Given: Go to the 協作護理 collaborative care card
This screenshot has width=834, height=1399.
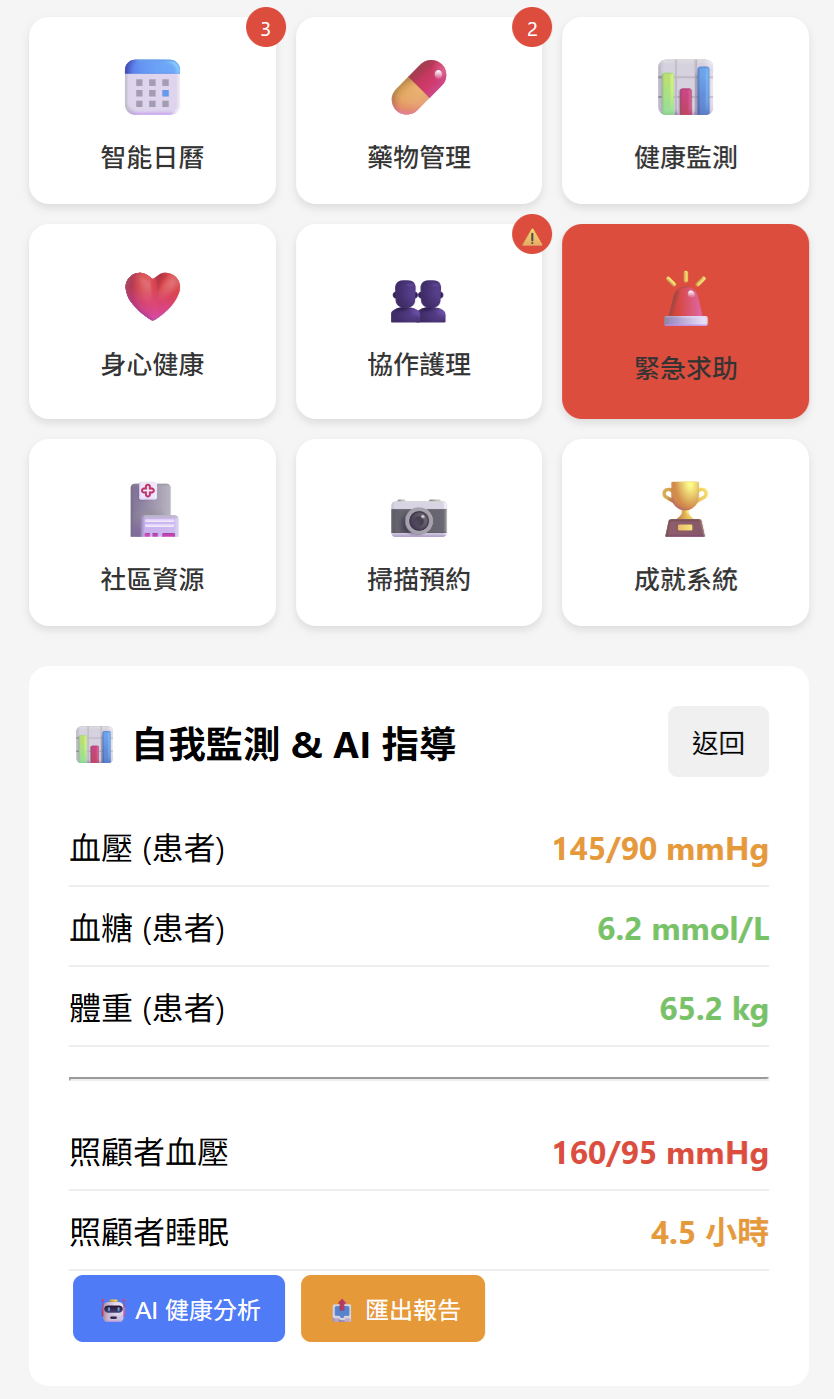Looking at the screenshot, I should coord(419,321).
